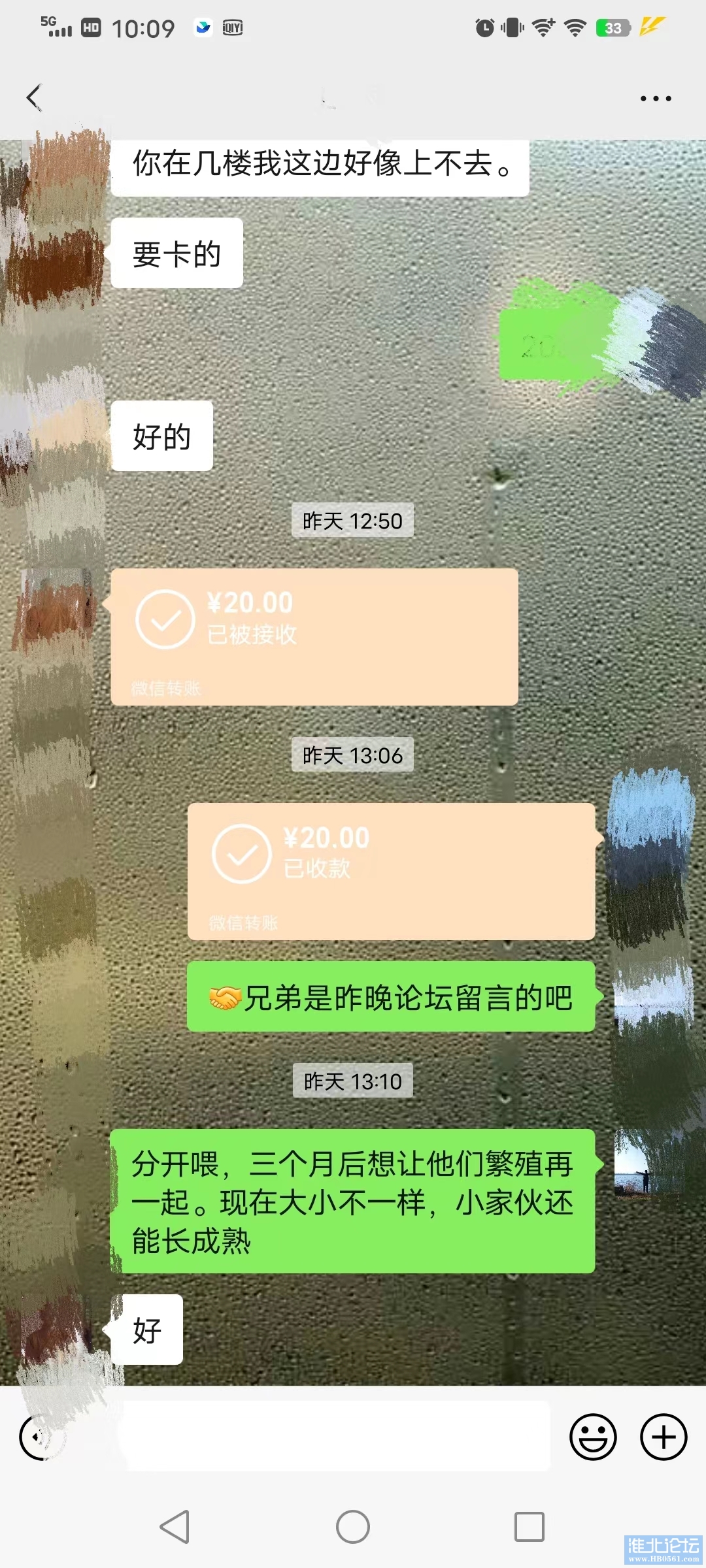The height and width of the screenshot is (1568, 706).
Task: Open the received ¥20.00 transfer card (已被接收)
Action: [314, 636]
